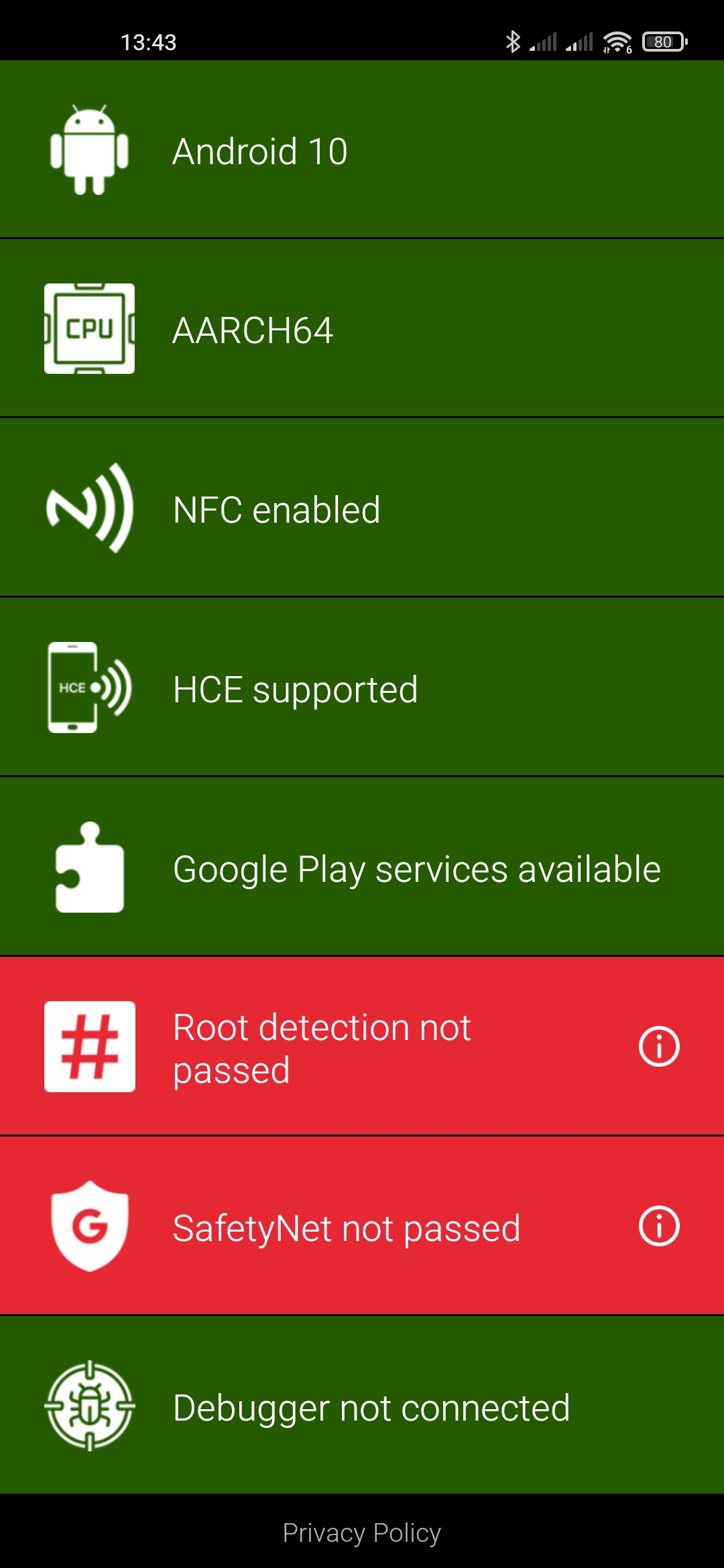Open info for Root detection not passed
The image size is (724, 1568).
(x=659, y=1046)
